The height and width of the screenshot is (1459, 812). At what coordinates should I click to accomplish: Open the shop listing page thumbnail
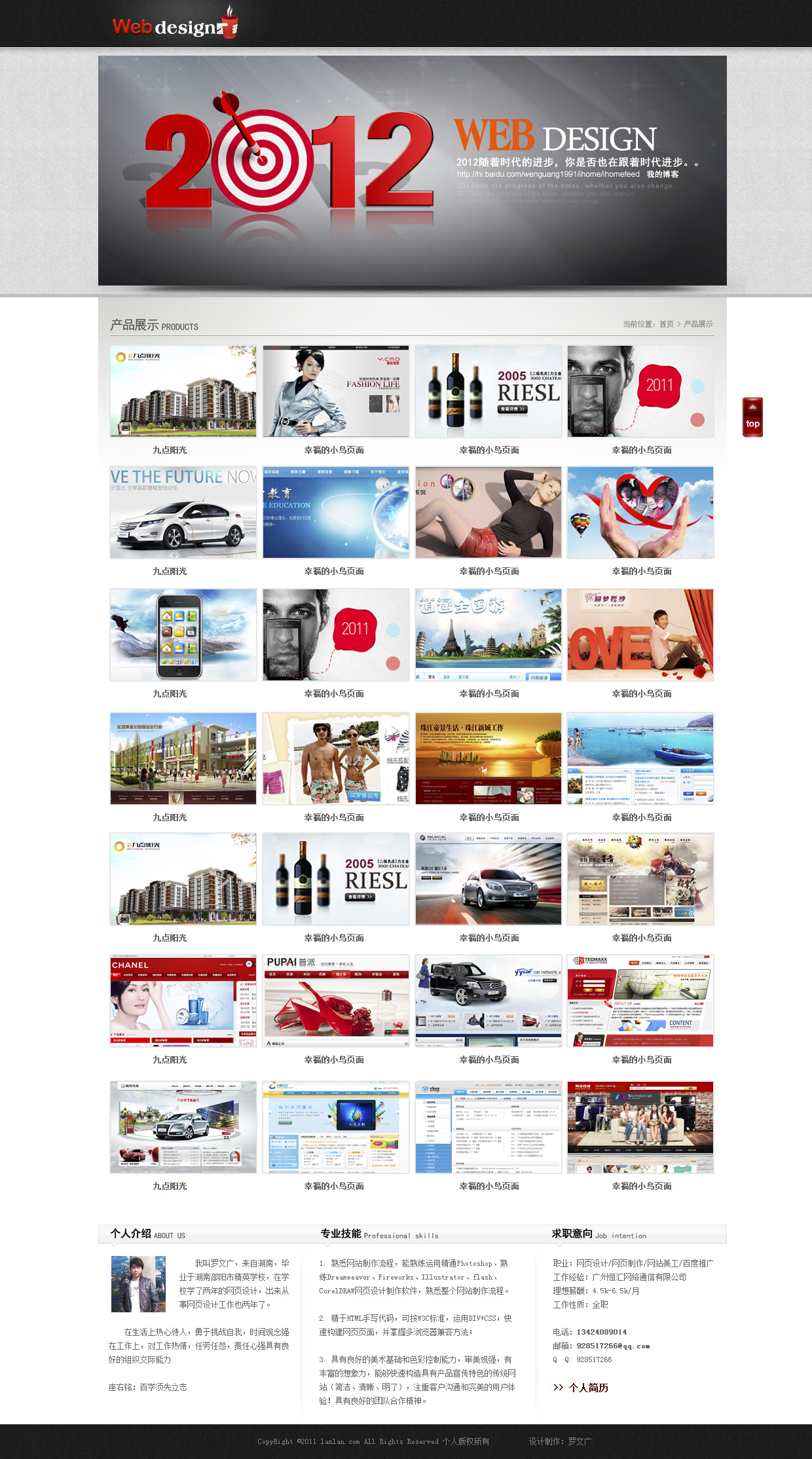(489, 1127)
